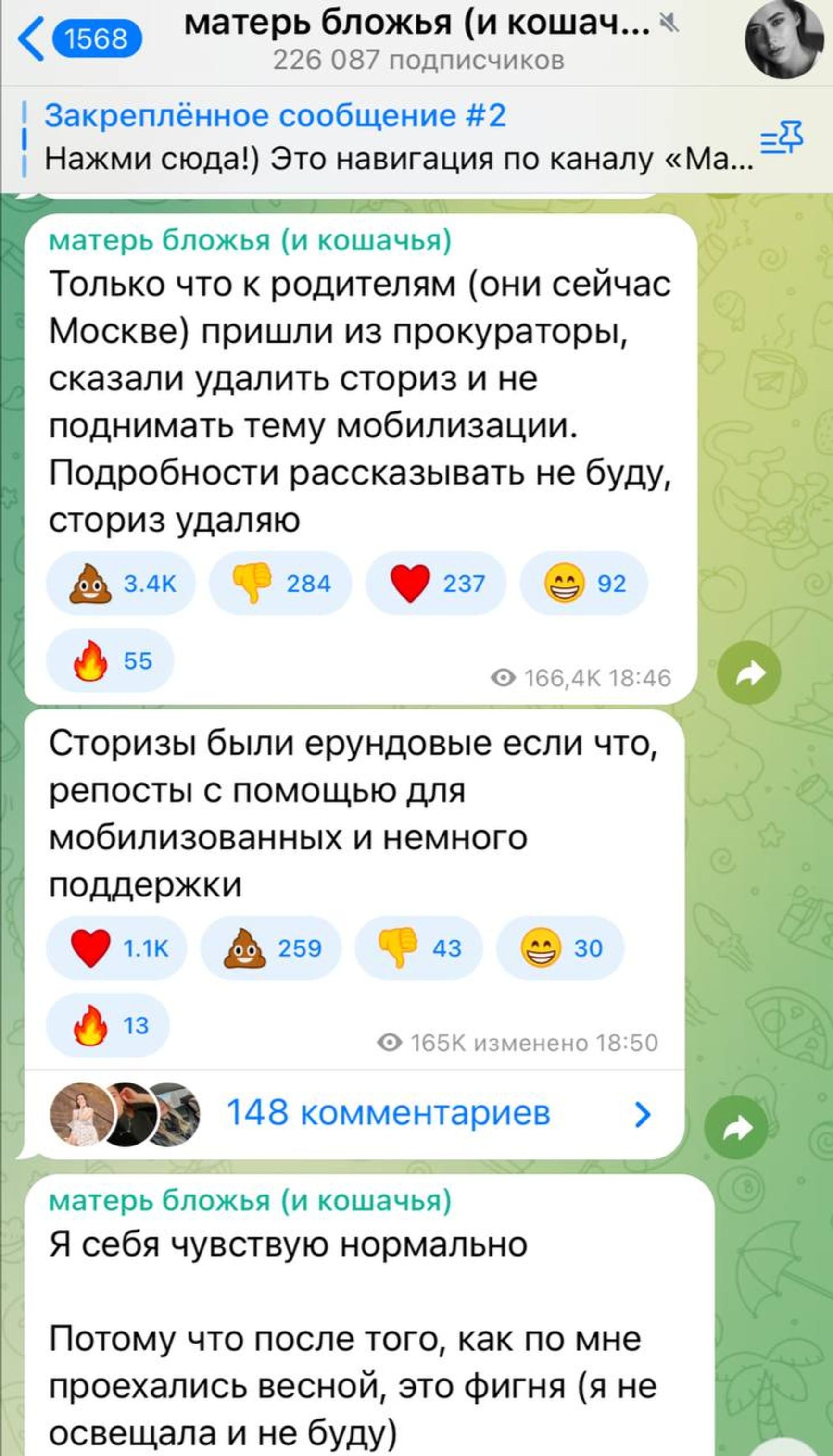Viewport: 833px width, 1456px height.
Task: Tap the grinning reaction with 92
Action: 583,583
